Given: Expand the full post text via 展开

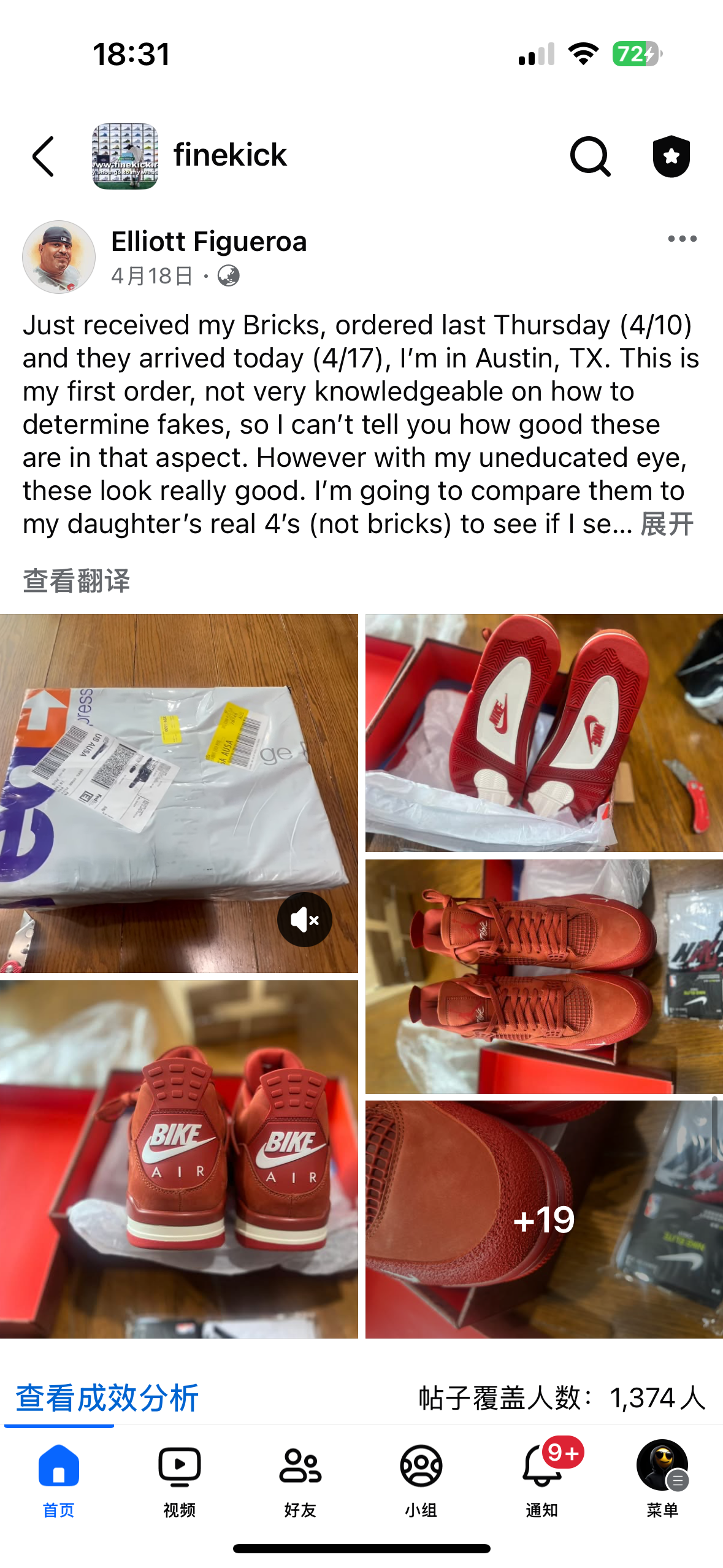Looking at the screenshot, I should click(x=667, y=525).
